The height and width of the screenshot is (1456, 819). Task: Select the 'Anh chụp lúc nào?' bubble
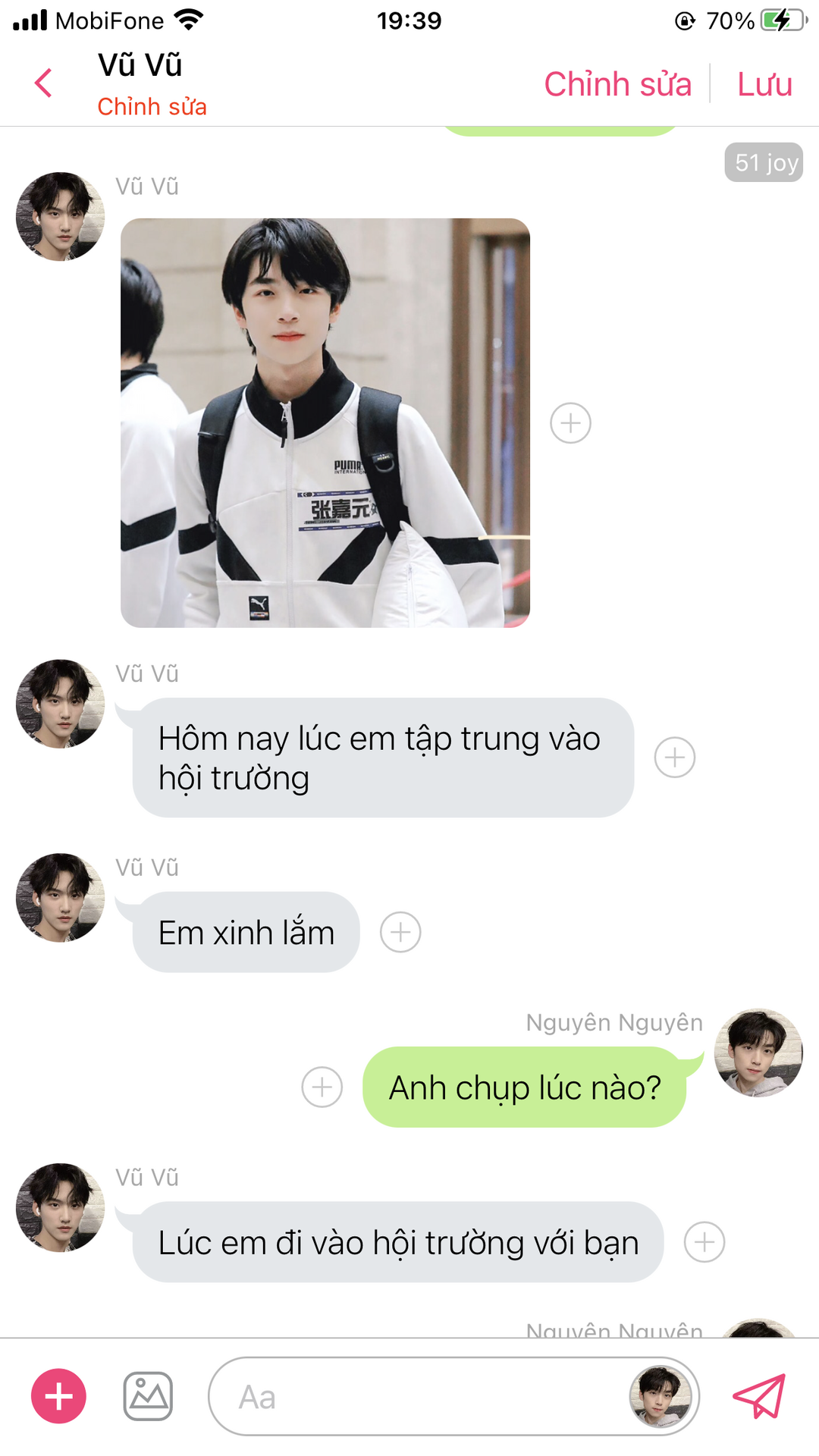coord(525,1087)
